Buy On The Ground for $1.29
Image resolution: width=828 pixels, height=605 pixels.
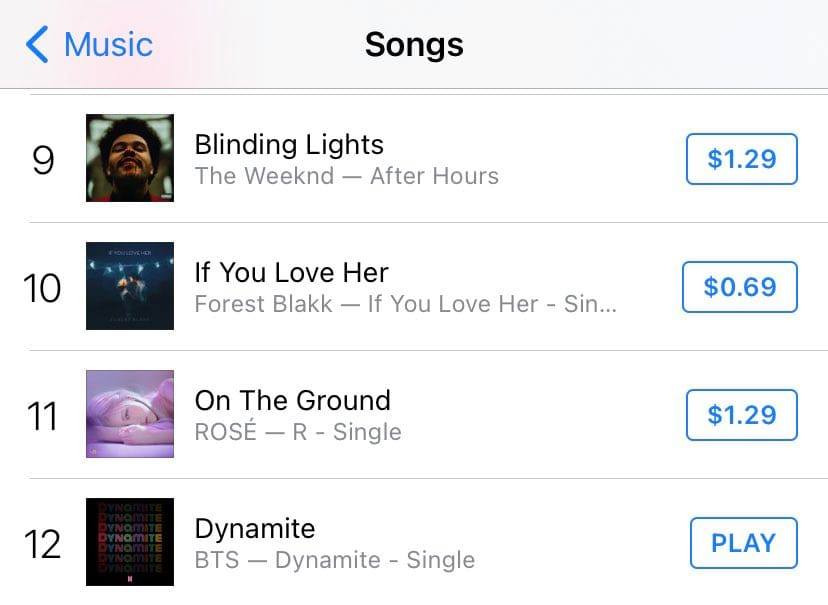tap(741, 415)
